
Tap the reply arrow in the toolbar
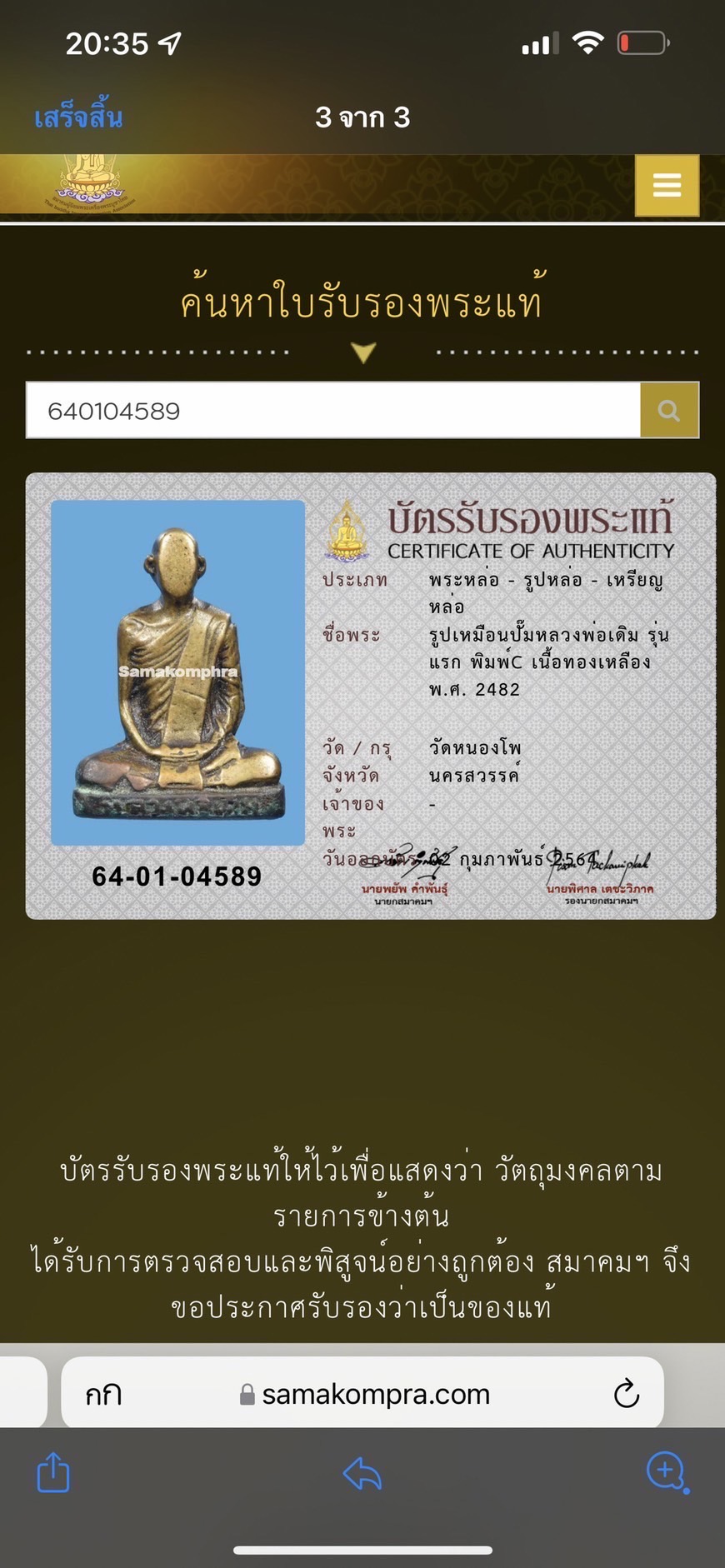coord(362,1474)
